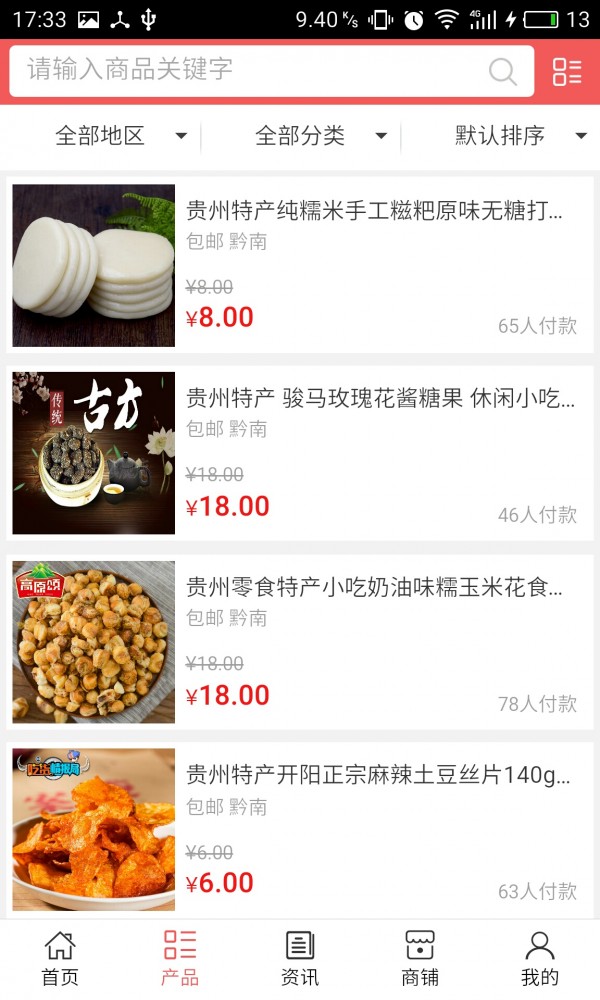Switch to the 产品 tab
This screenshot has height=1000, width=600.
[x=180, y=958]
